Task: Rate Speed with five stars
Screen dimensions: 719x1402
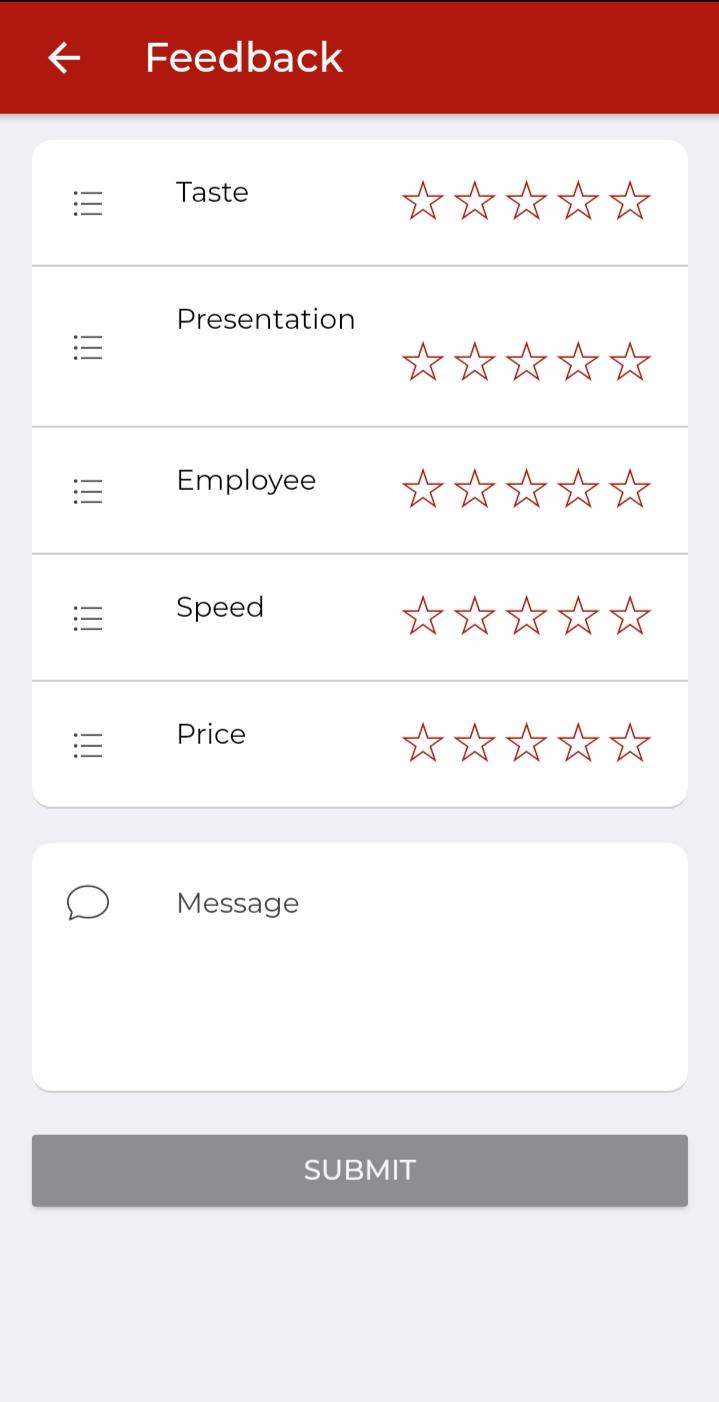Action: coord(630,616)
